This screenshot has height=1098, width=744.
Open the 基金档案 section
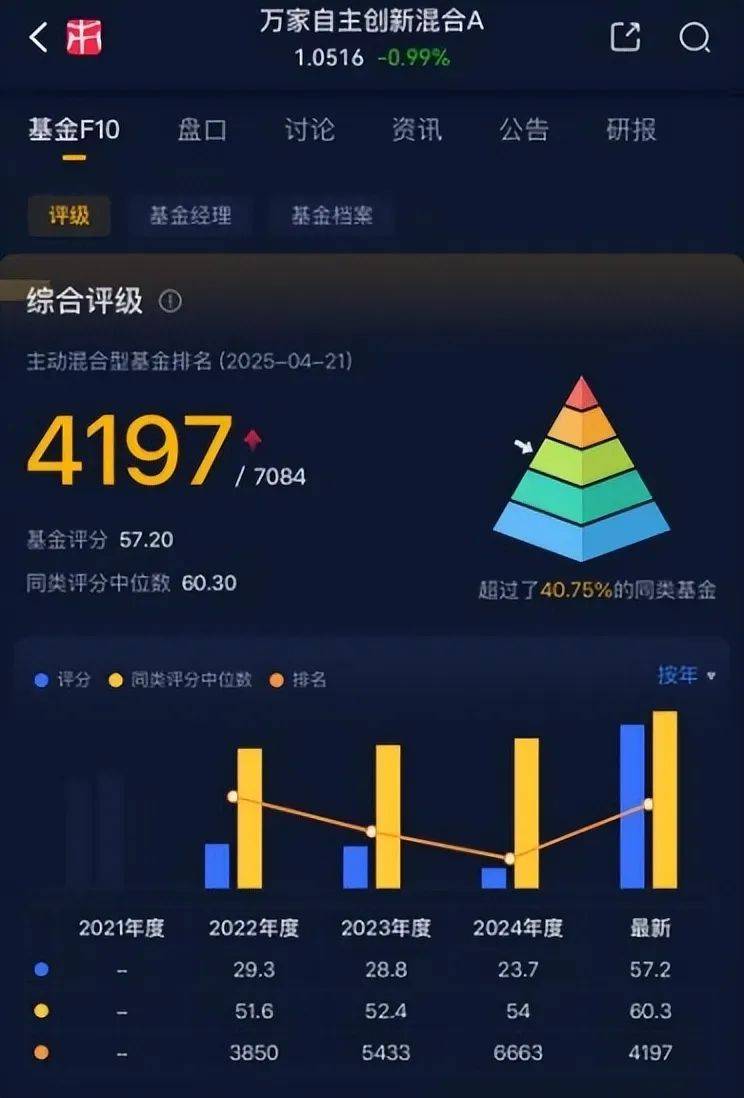[331, 215]
